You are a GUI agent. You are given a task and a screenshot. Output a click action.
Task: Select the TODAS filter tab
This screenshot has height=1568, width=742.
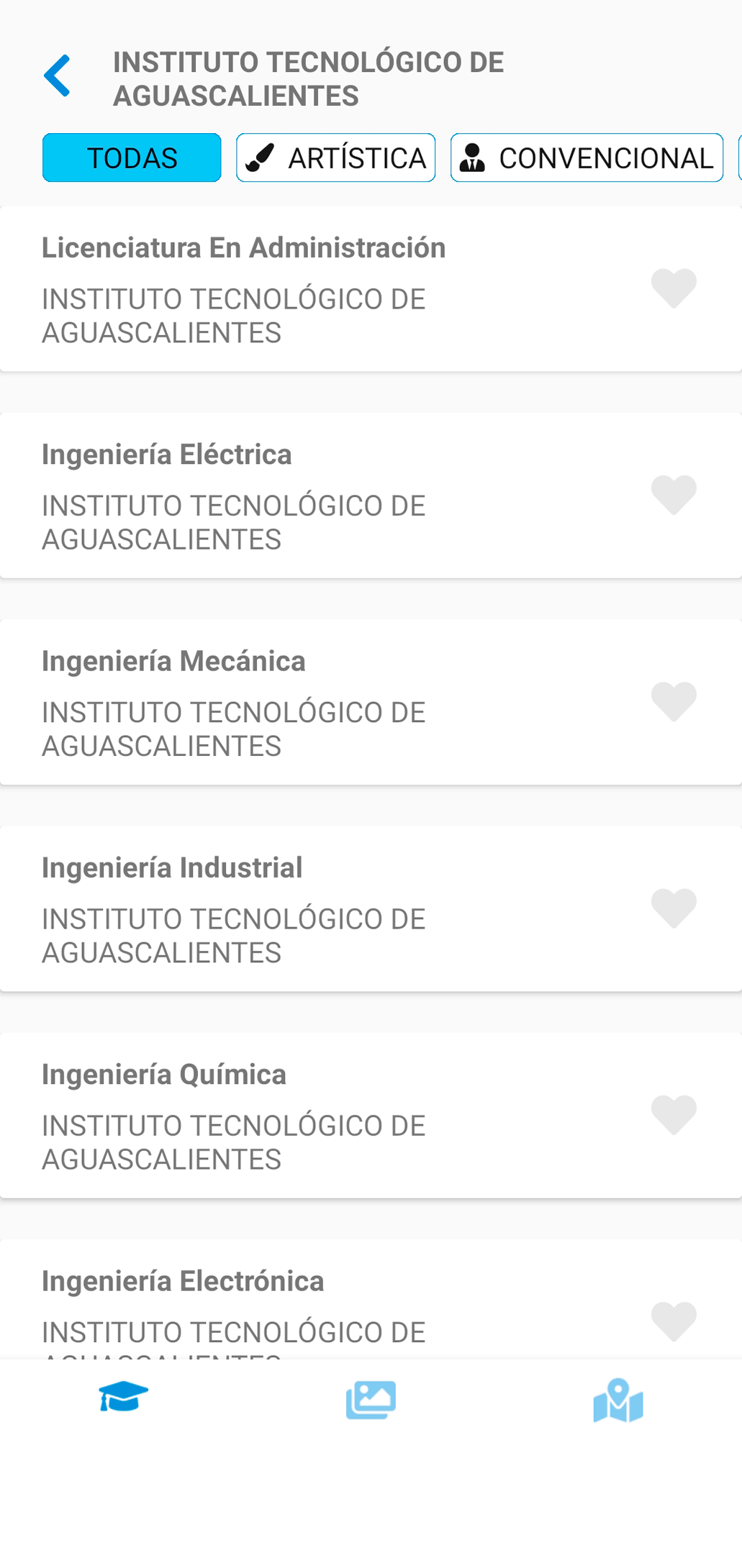[x=131, y=157]
